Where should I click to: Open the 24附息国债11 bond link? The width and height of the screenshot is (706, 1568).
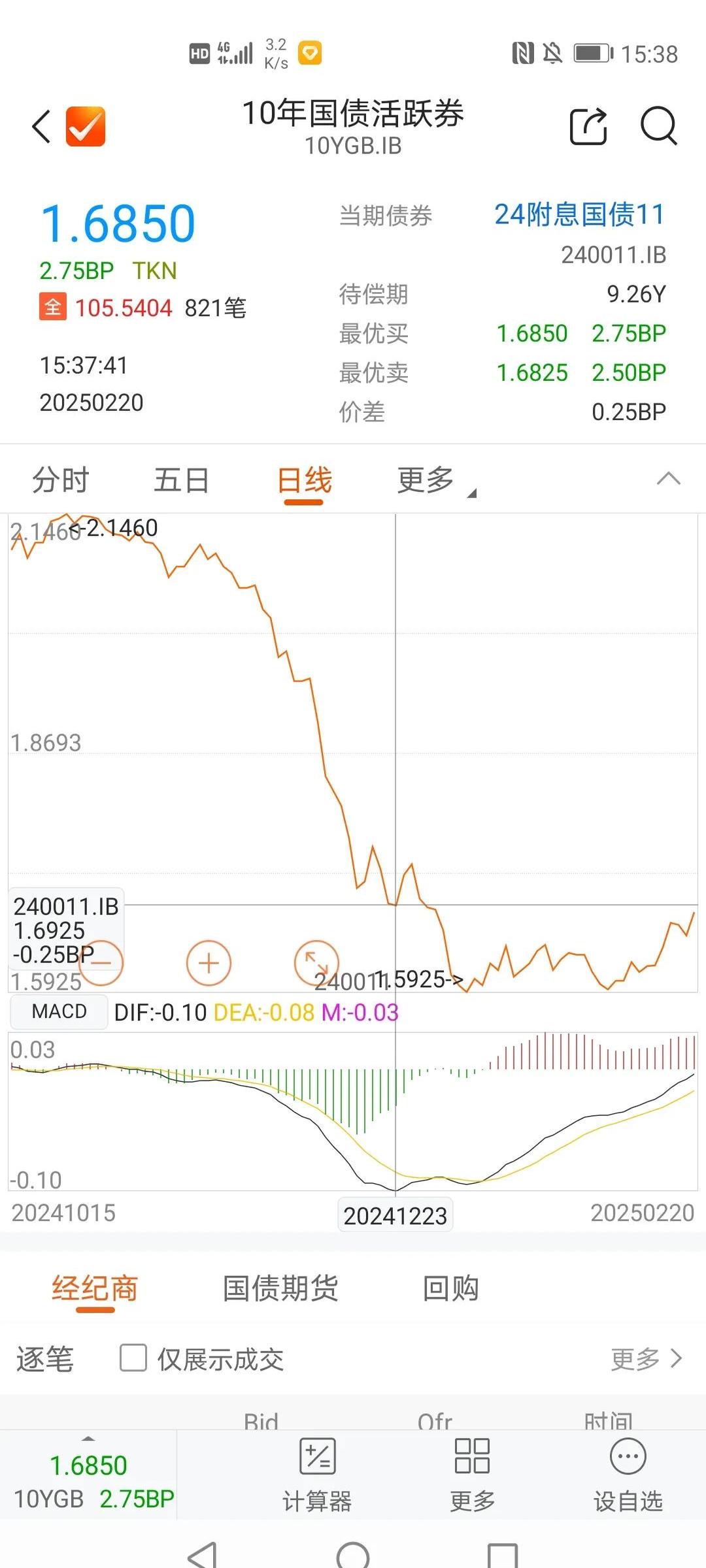pos(578,213)
